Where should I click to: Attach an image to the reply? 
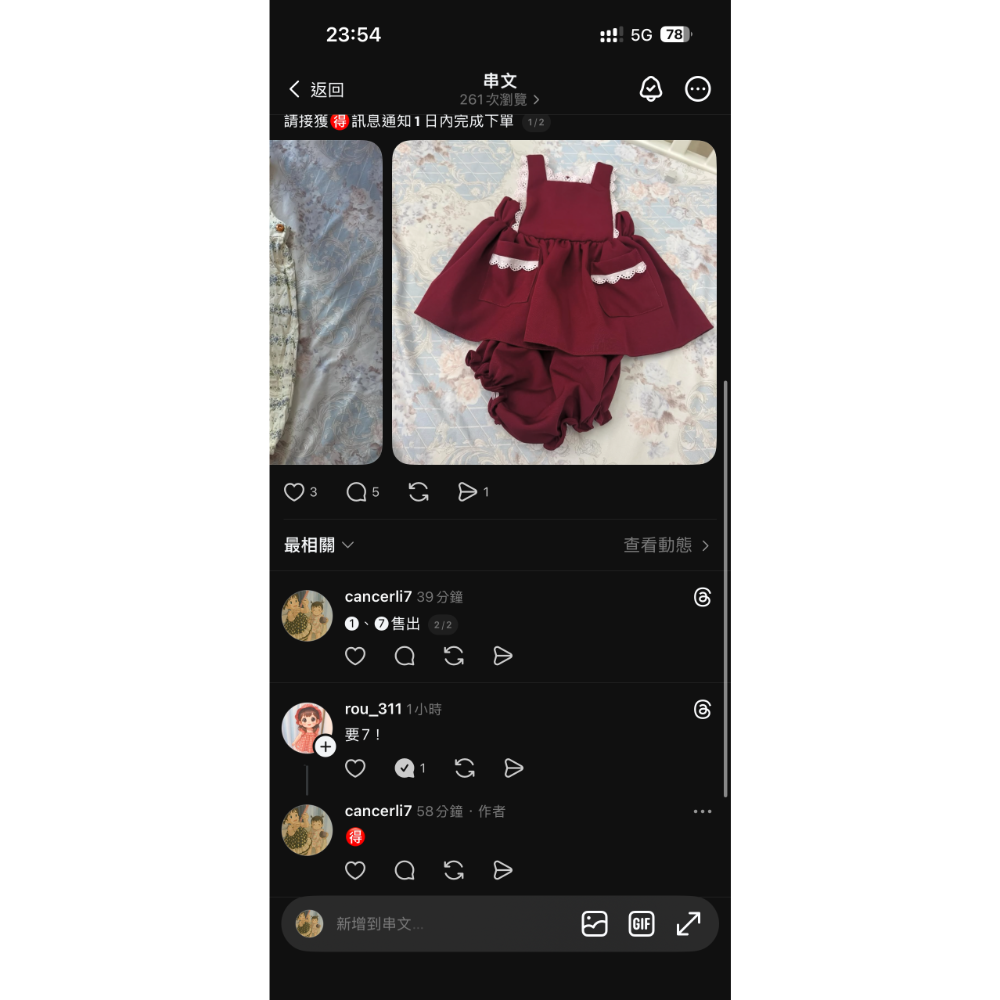pyautogui.click(x=594, y=924)
